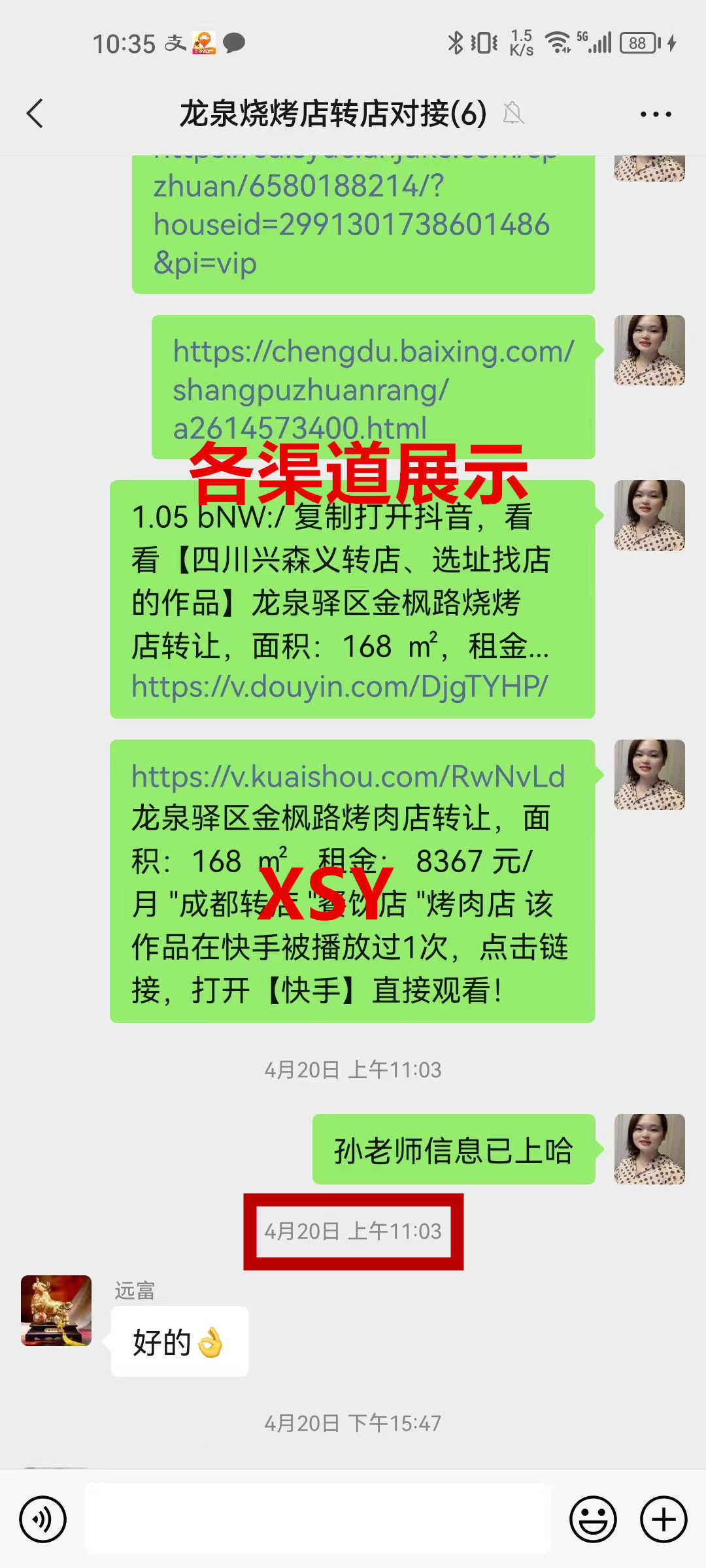
Task: Open the plus attachments menu
Action: (663, 1519)
